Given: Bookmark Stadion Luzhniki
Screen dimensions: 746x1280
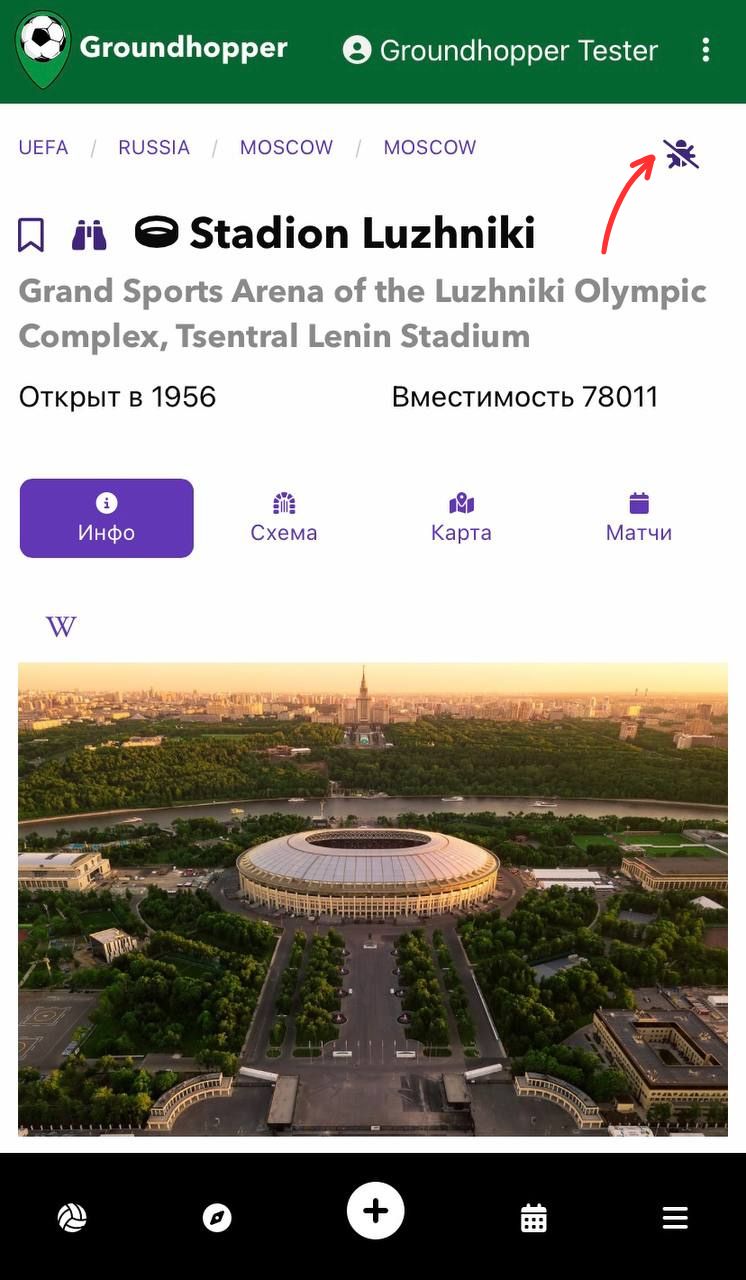Looking at the screenshot, I should click(31, 235).
